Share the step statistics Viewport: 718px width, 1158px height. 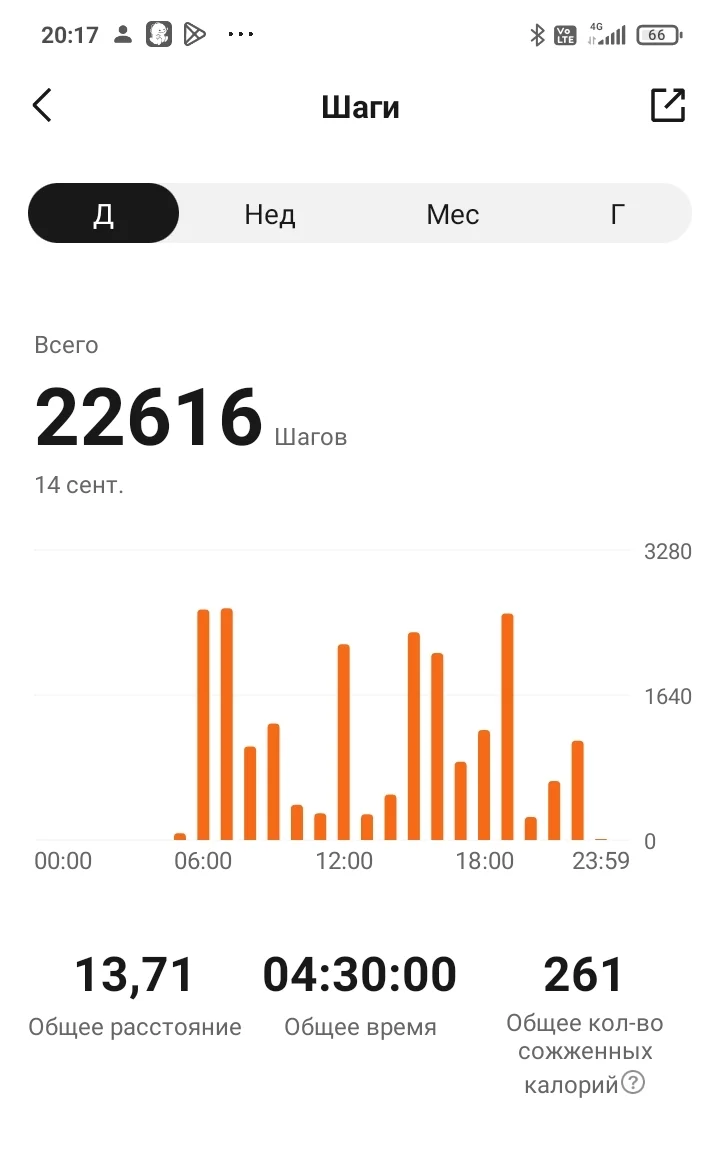tap(667, 106)
